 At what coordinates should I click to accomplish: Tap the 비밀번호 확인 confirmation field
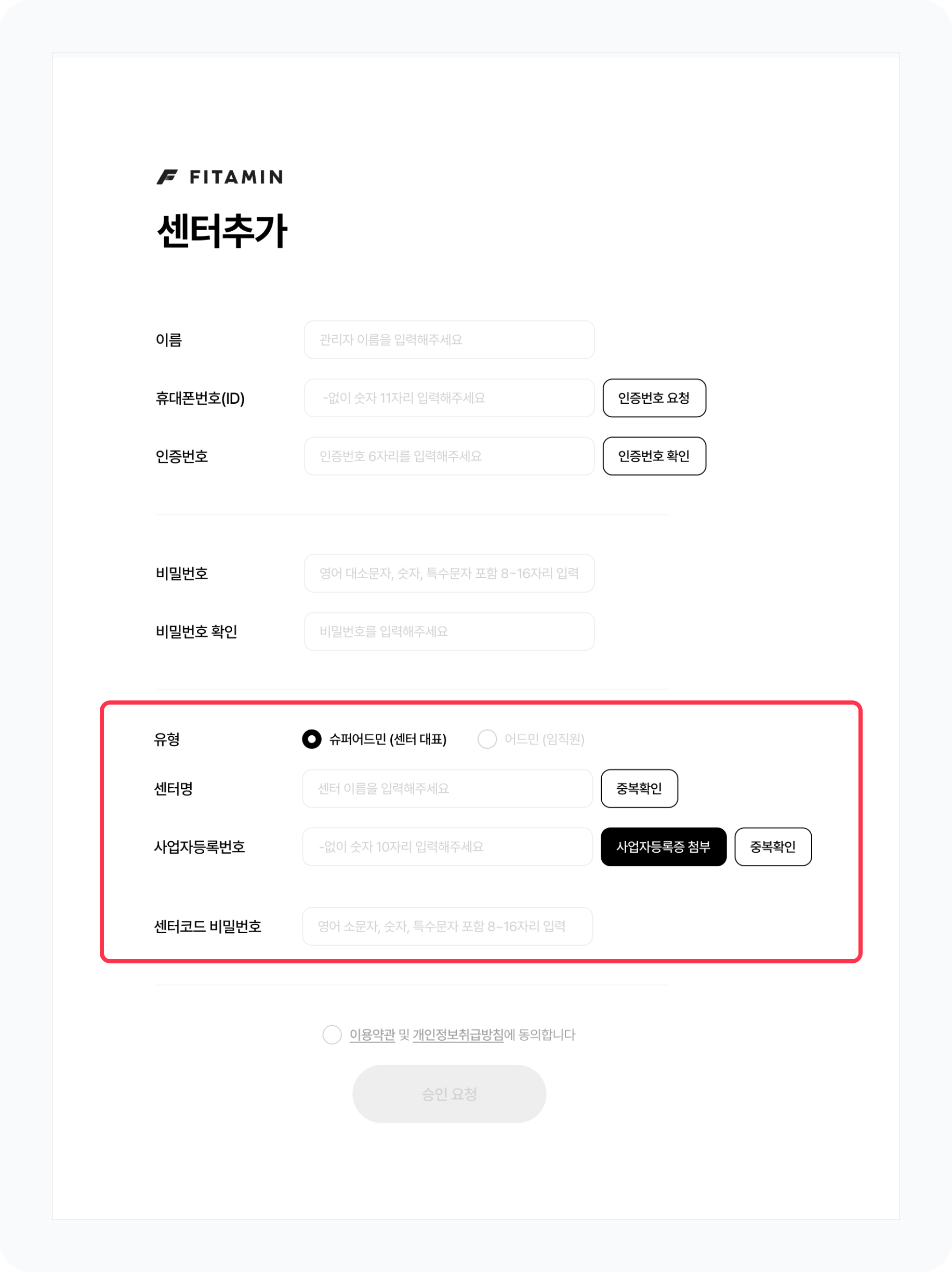[x=448, y=631]
